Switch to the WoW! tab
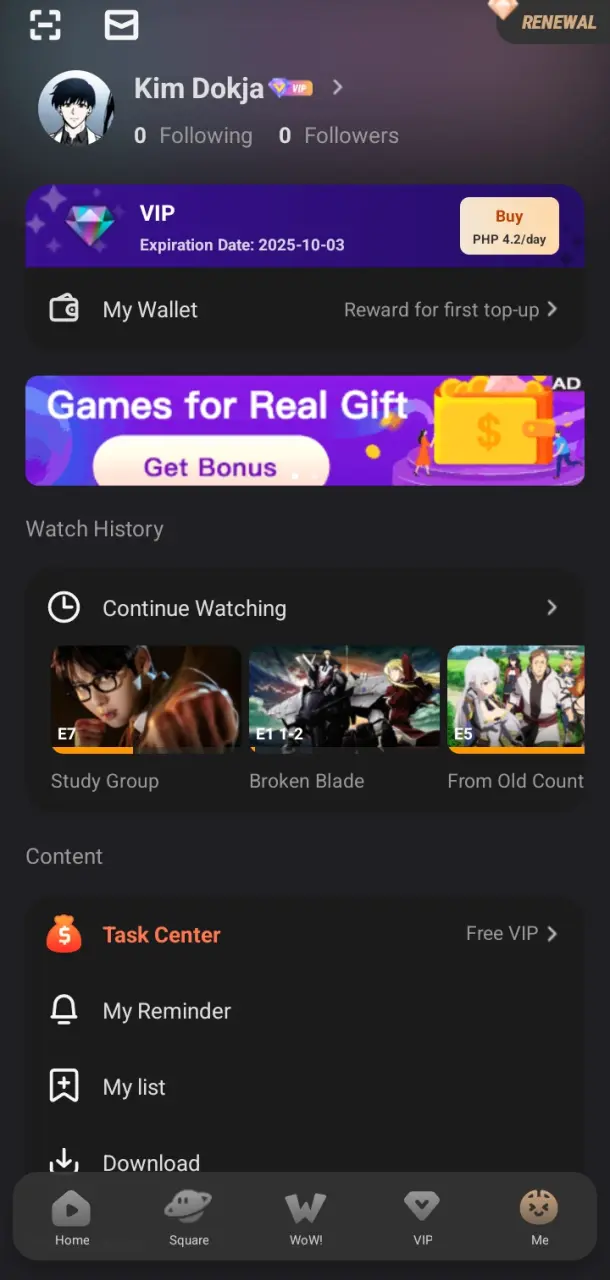The height and width of the screenshot is (1280, 610). (305, 1218)
